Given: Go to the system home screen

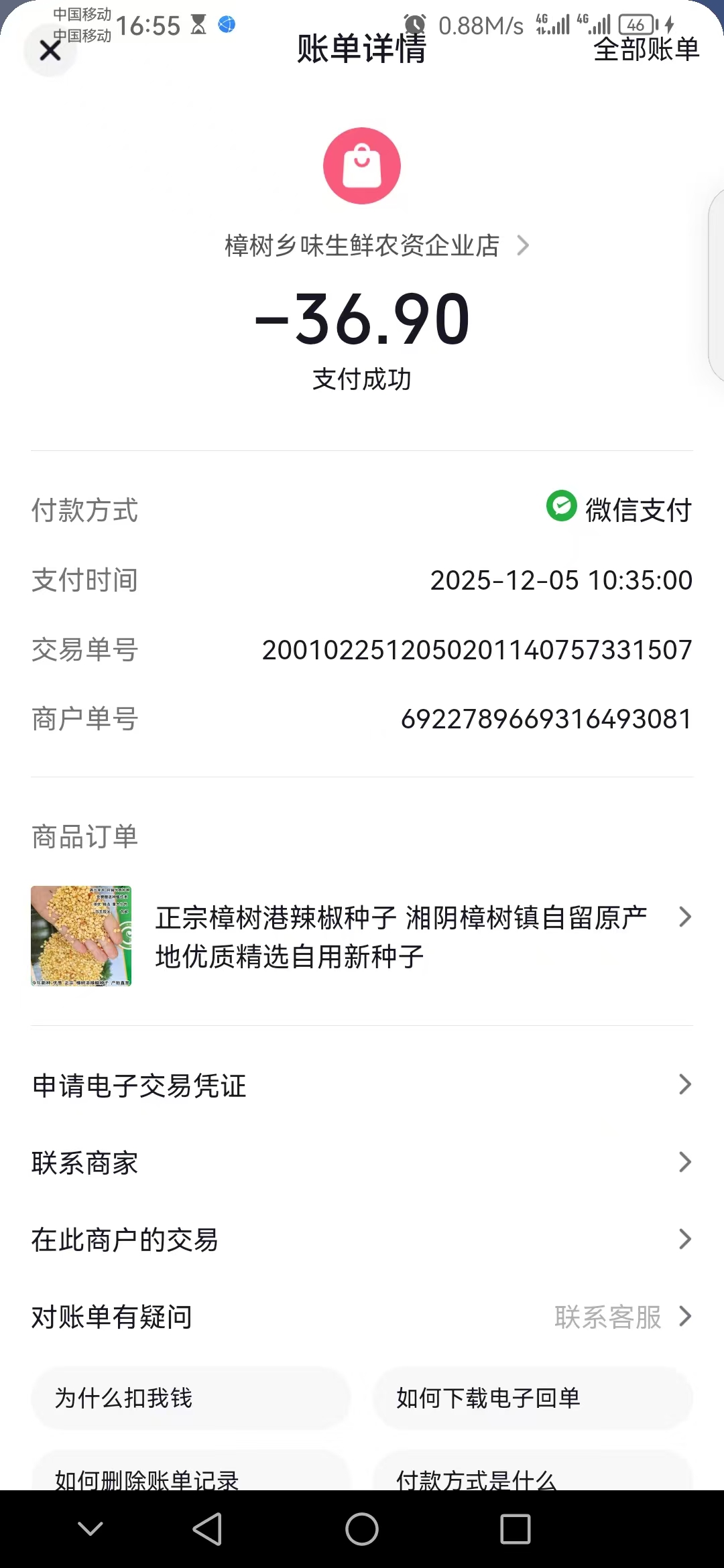Looking at the screenshot, I should (362, 1529).
